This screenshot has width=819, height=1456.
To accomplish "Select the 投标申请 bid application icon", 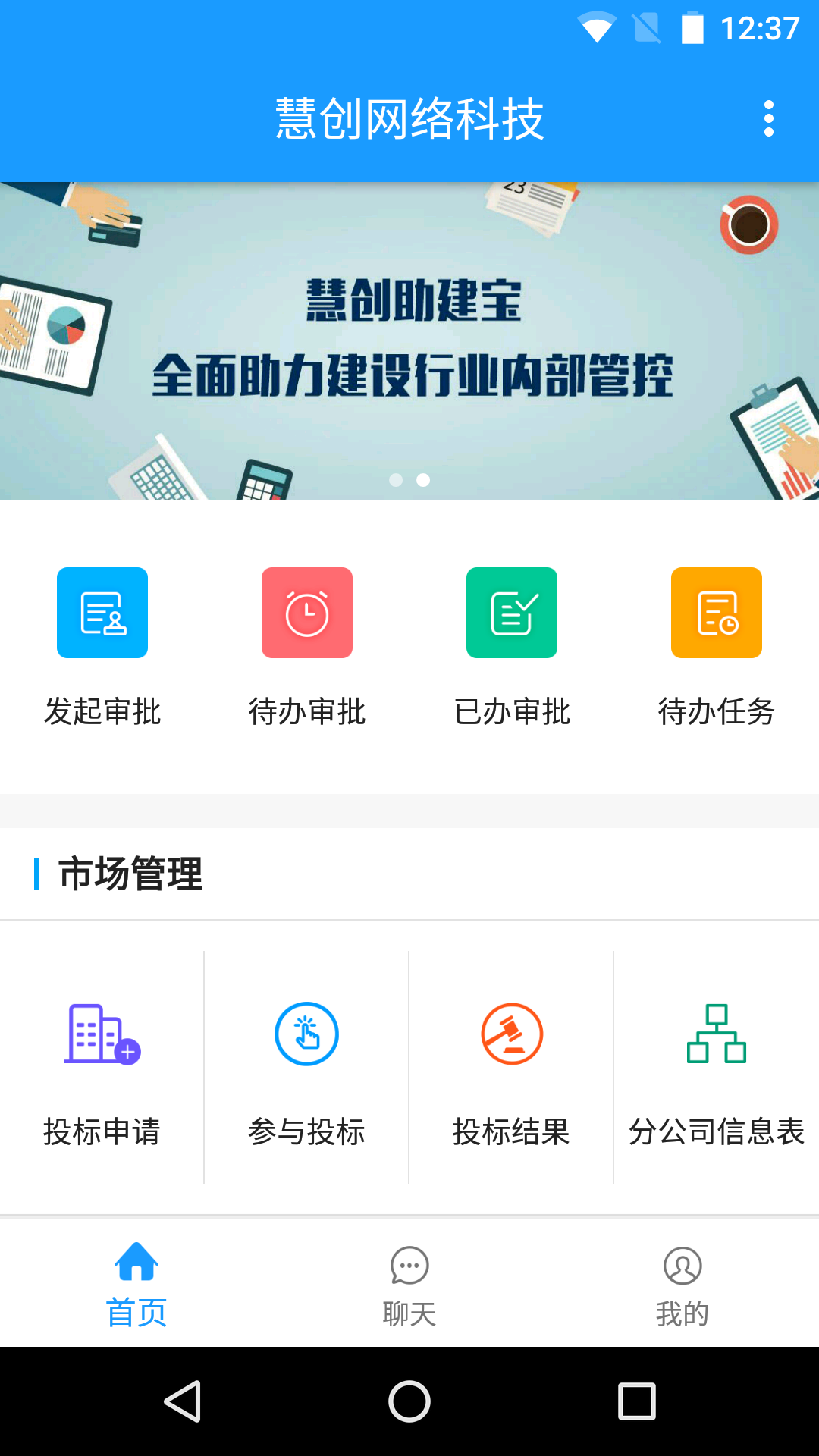I will 102,1034.
